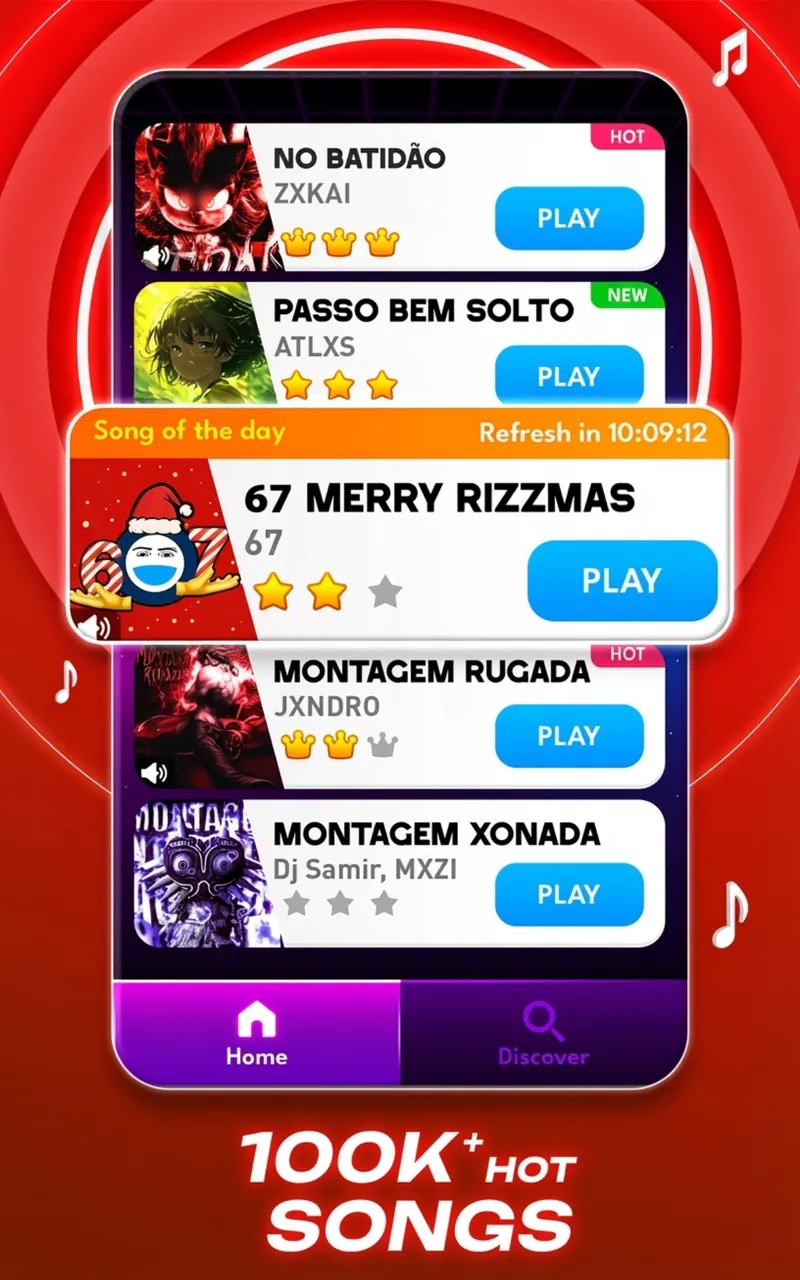Viewport: 800px width, 1280px height.
Task: Play PASSO BEM SOLTO by ATLXS
Action: (569, 375)
